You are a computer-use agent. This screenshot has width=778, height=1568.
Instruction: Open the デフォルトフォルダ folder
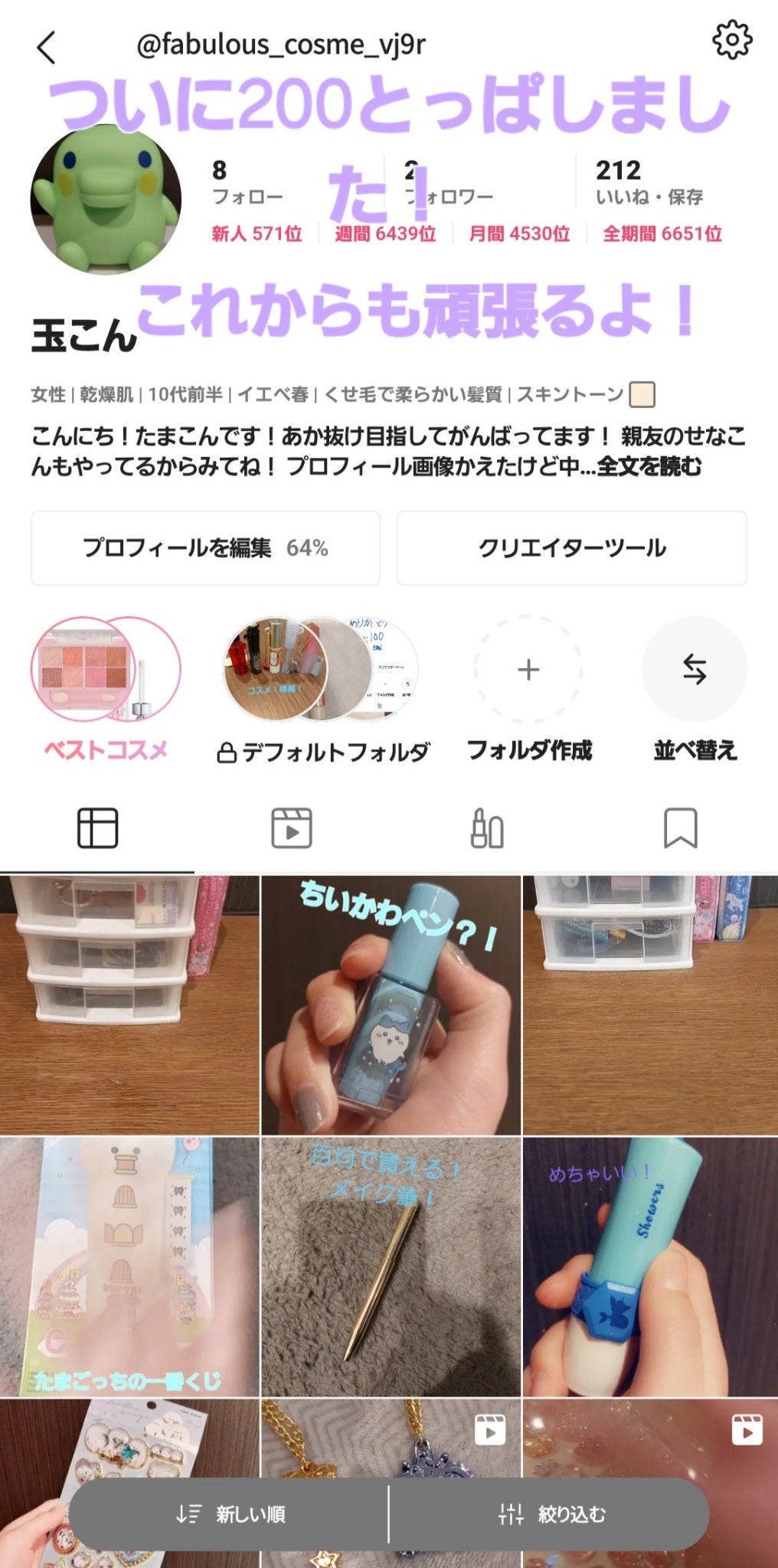click(x=322, y=671)
